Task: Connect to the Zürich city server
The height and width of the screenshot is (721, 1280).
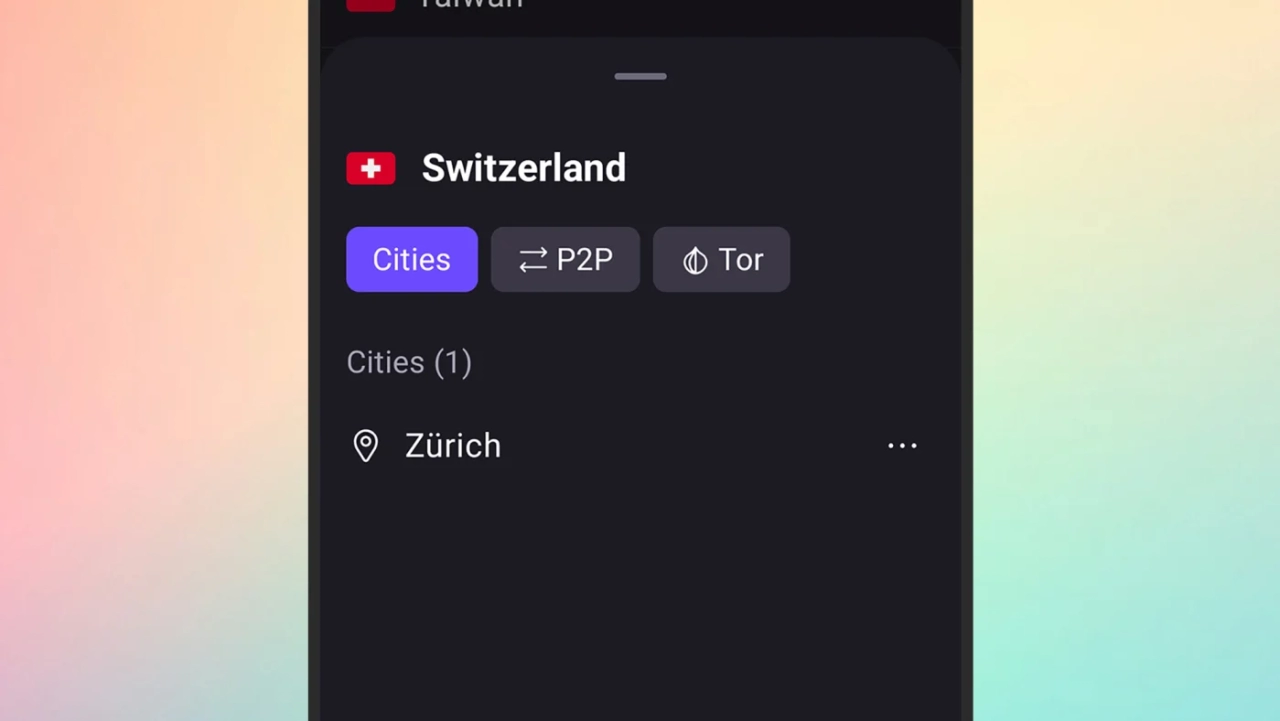Action: coord(452,446)
